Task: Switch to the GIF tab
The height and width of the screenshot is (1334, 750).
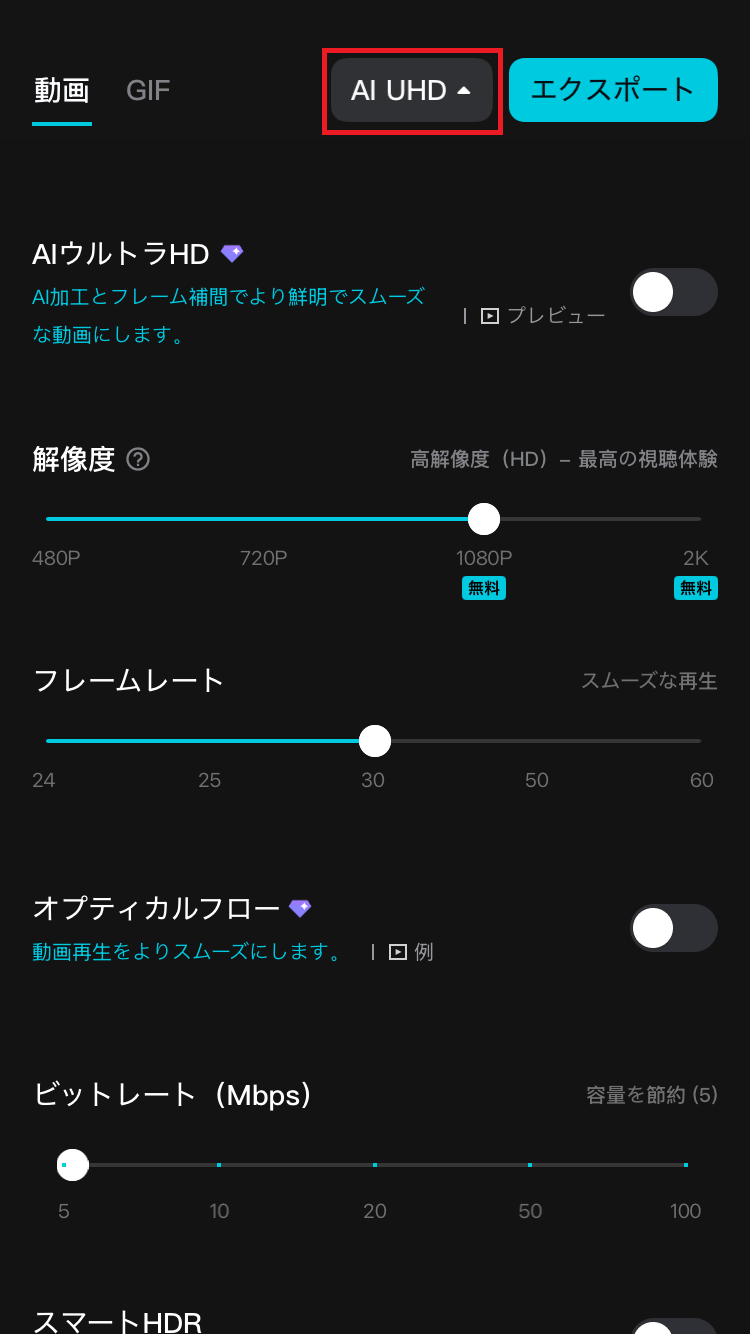Action: coord(148,90)
